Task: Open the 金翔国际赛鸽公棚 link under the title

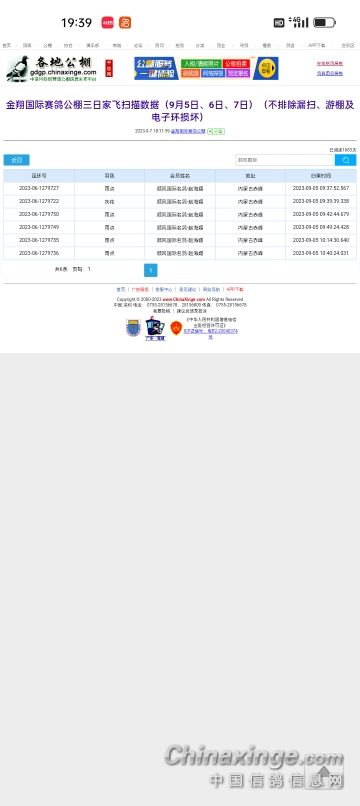Action: click(x=188, y=131)
